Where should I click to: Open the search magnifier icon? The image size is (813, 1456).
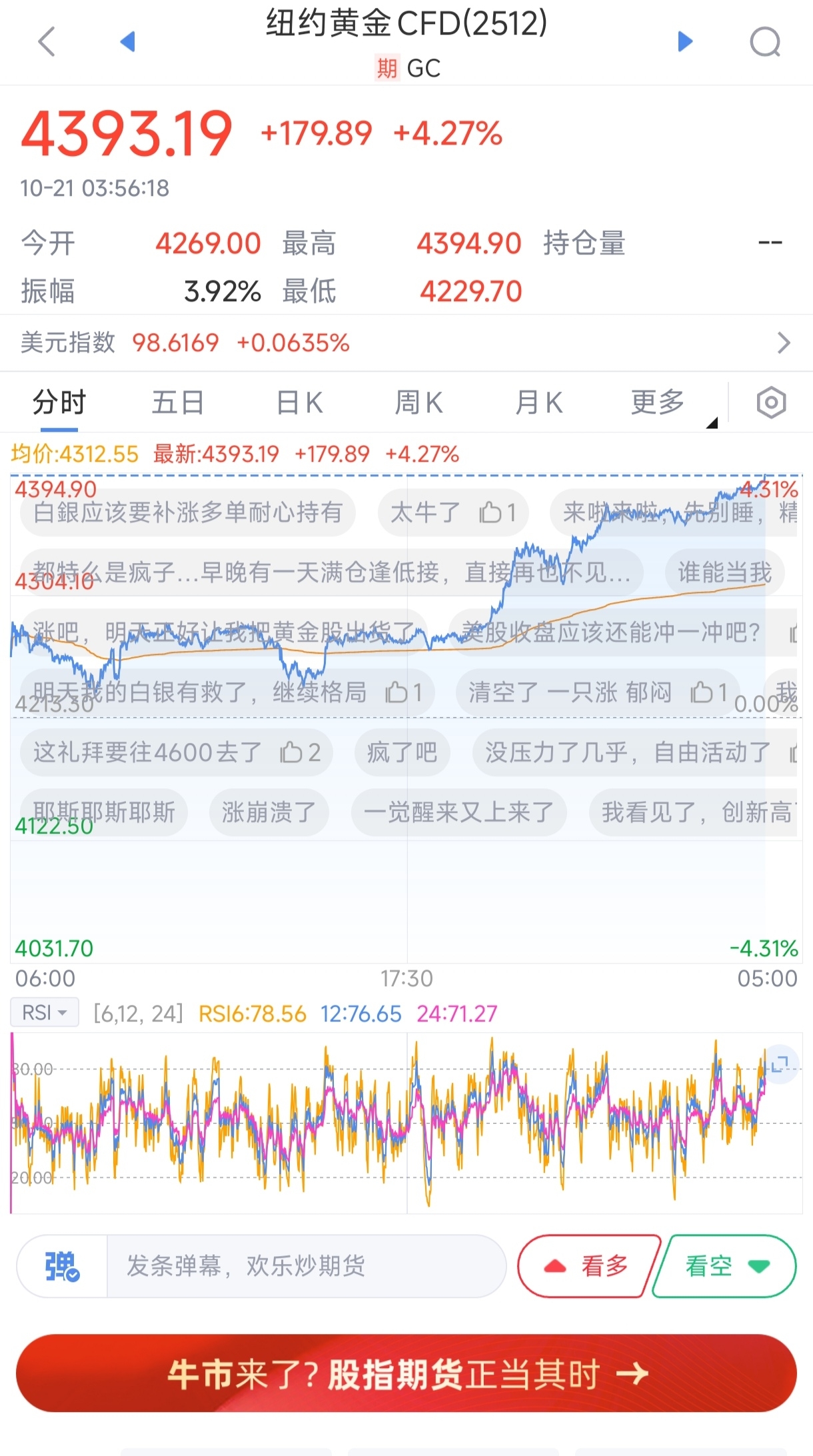[765, 43]
